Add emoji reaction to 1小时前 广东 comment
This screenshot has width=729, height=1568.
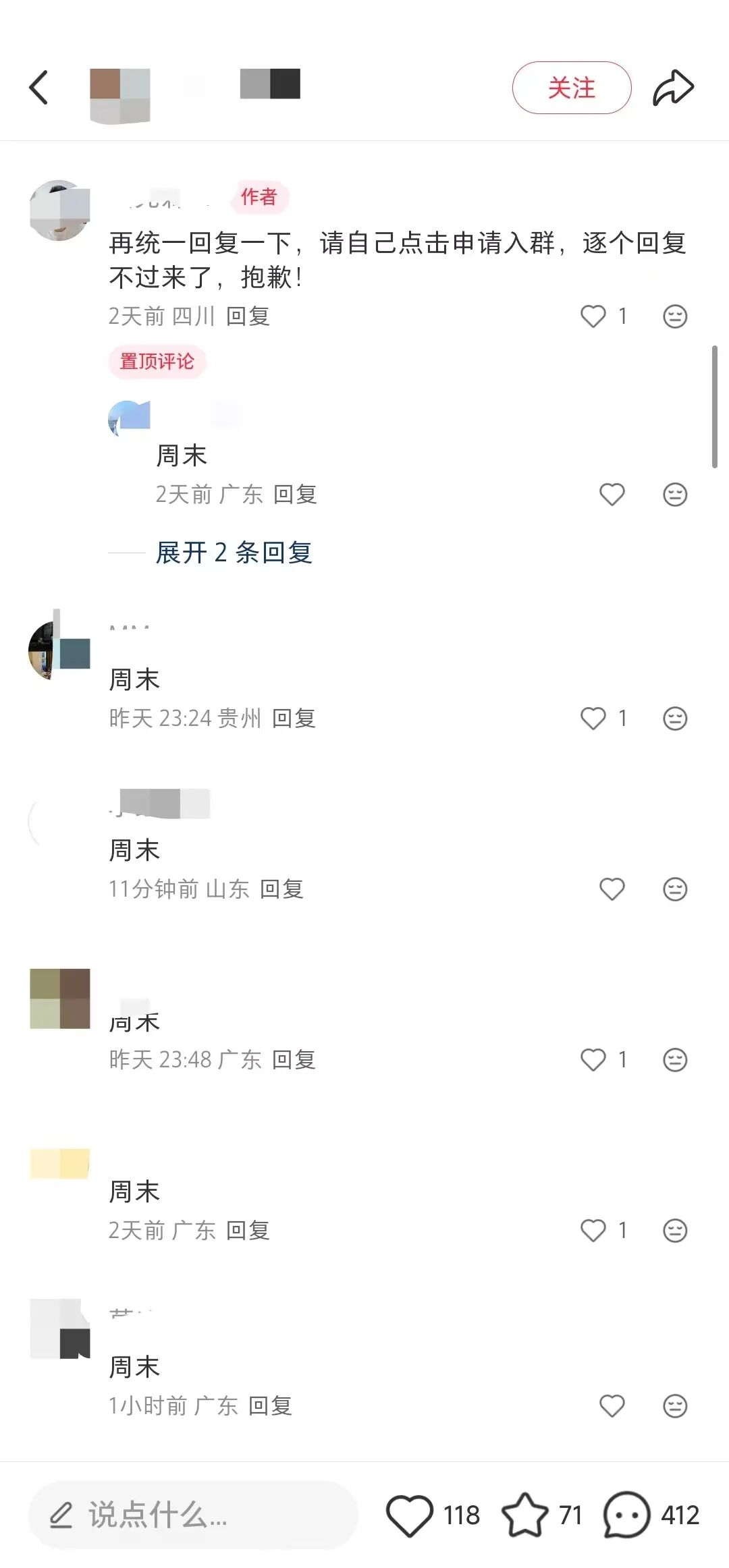coord(675,1406)
